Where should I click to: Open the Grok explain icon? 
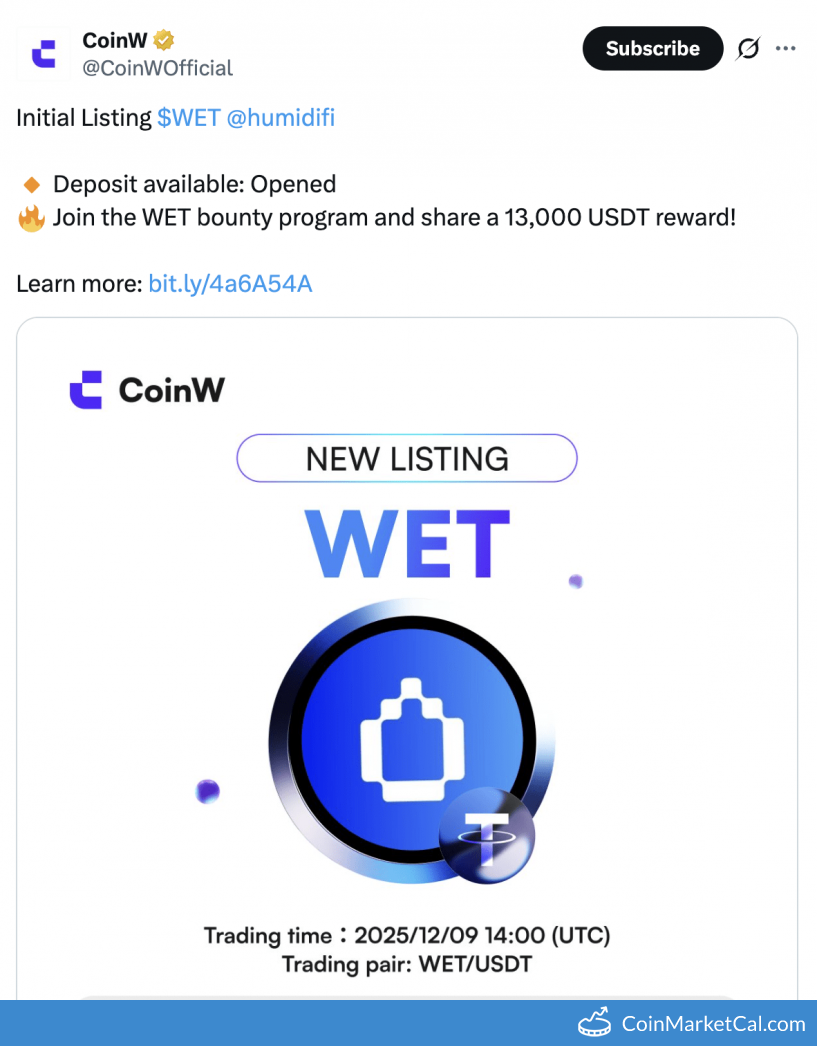(x=747, y=48)
